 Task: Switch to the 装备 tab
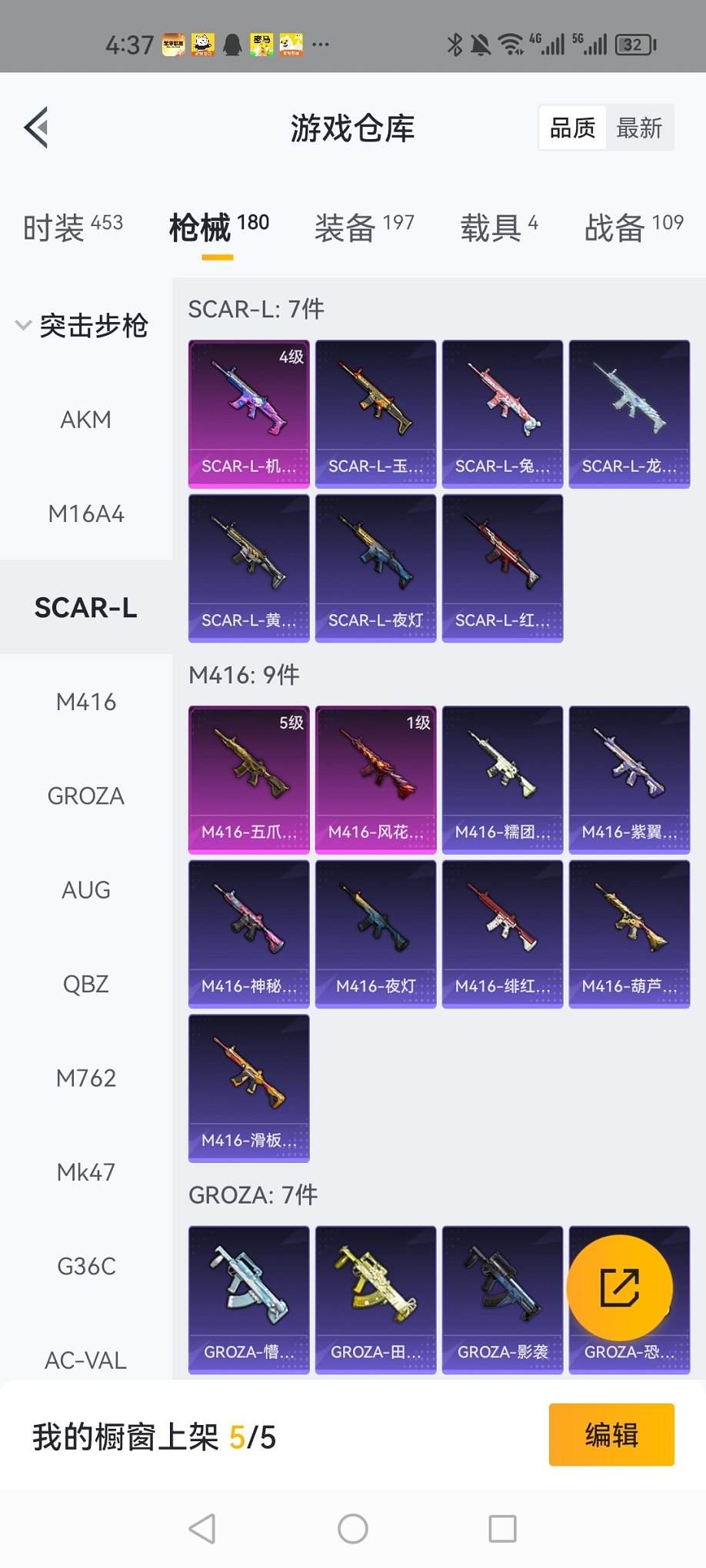pyautogui.click(x=364, y=228)
